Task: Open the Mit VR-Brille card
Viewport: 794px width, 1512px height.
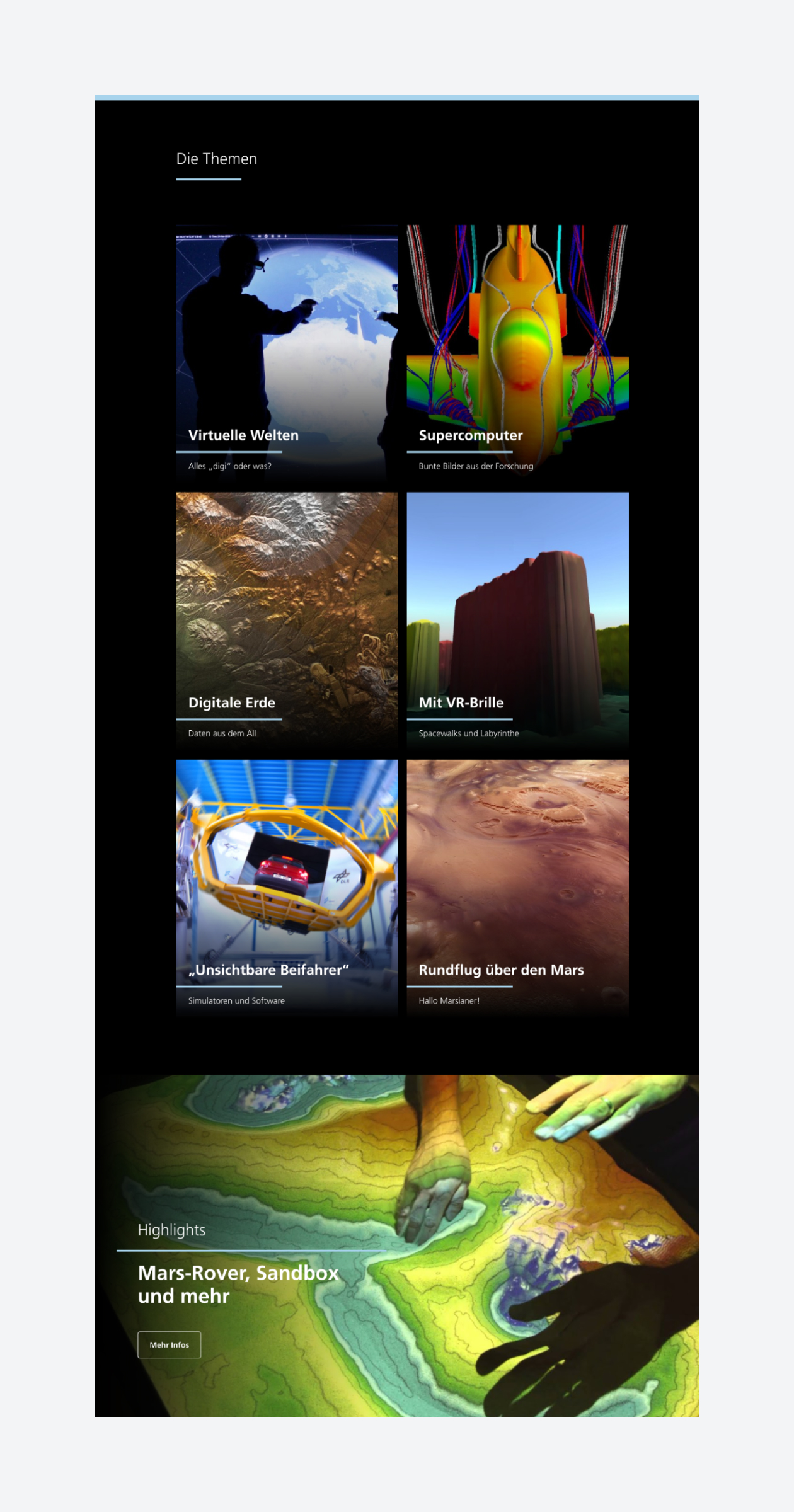Action: (517, 621)
